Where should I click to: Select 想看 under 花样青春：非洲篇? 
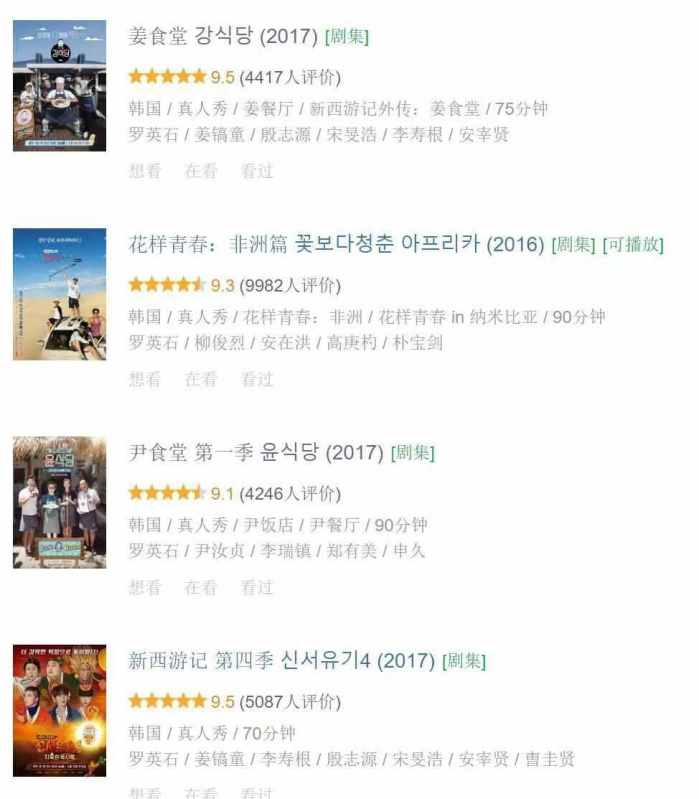(x=144, y=379)
